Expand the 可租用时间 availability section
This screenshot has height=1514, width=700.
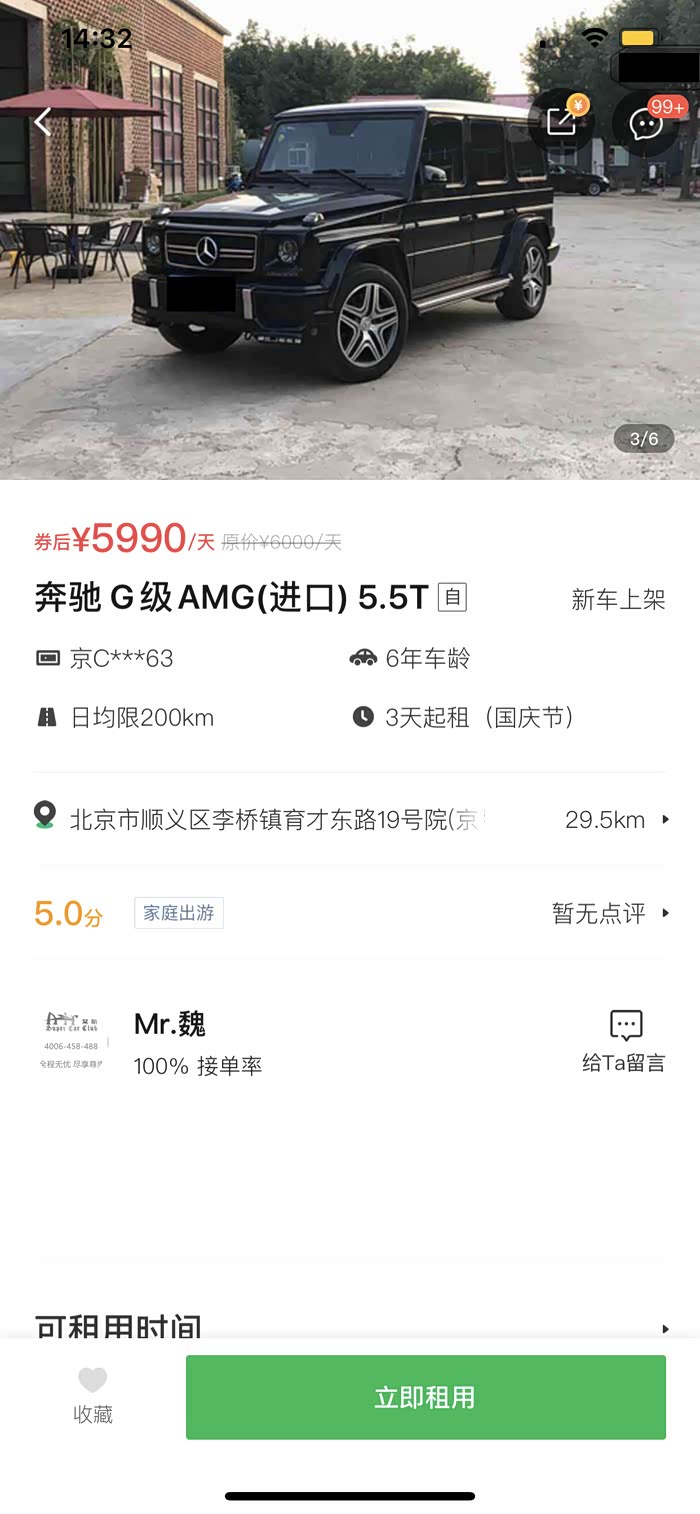point(350,1327)
